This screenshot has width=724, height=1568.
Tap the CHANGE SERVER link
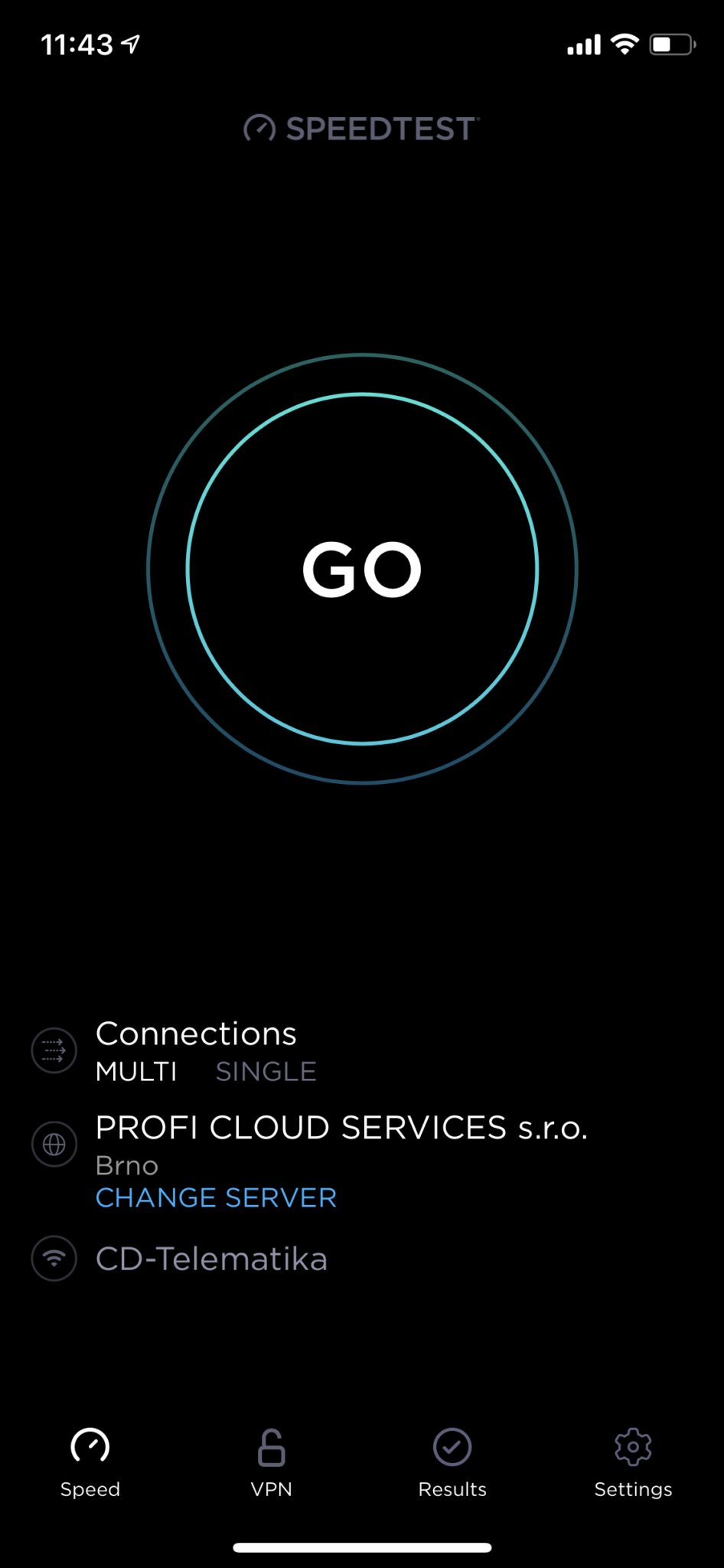216,1197
